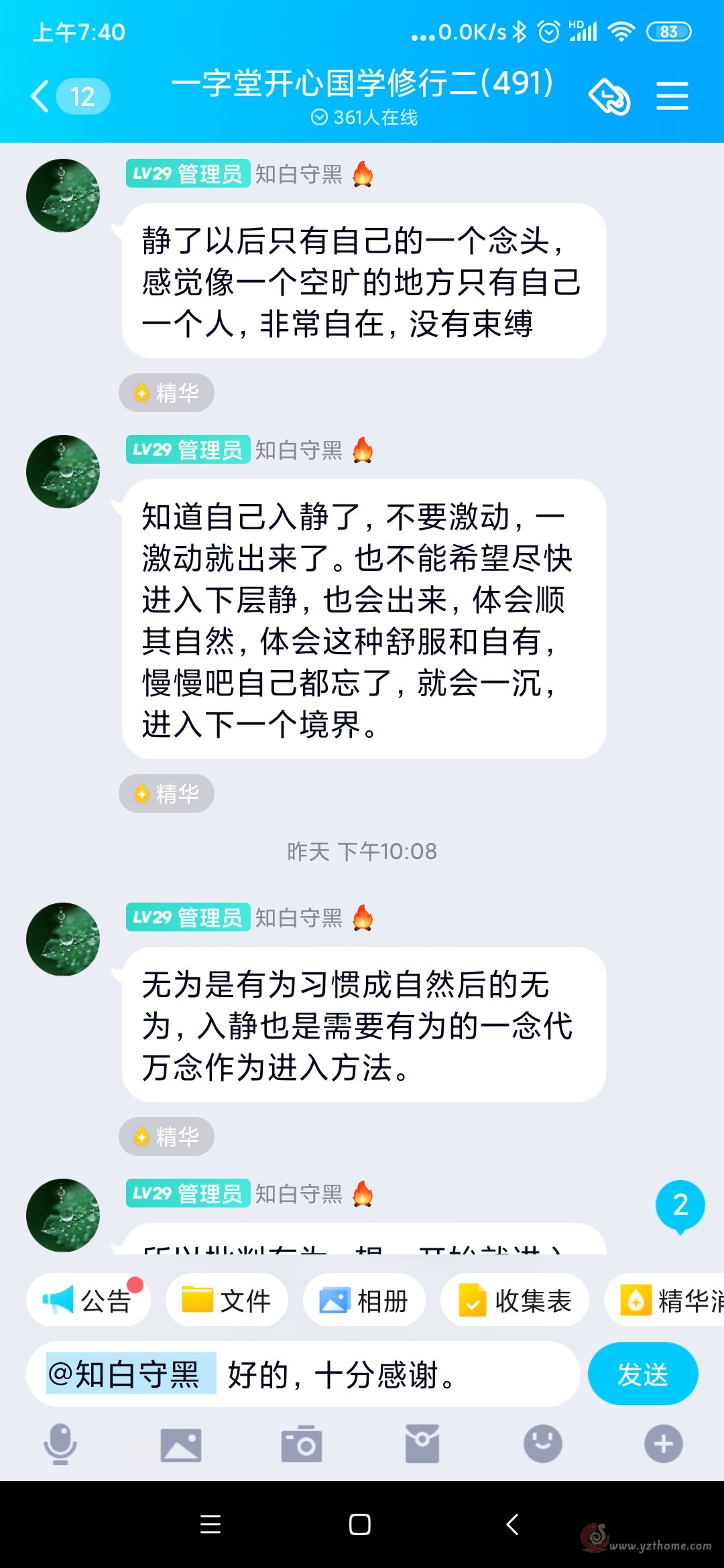Open more options plus icon
This screenshot has height=1568, width=724.
(x=664, y=1444)
